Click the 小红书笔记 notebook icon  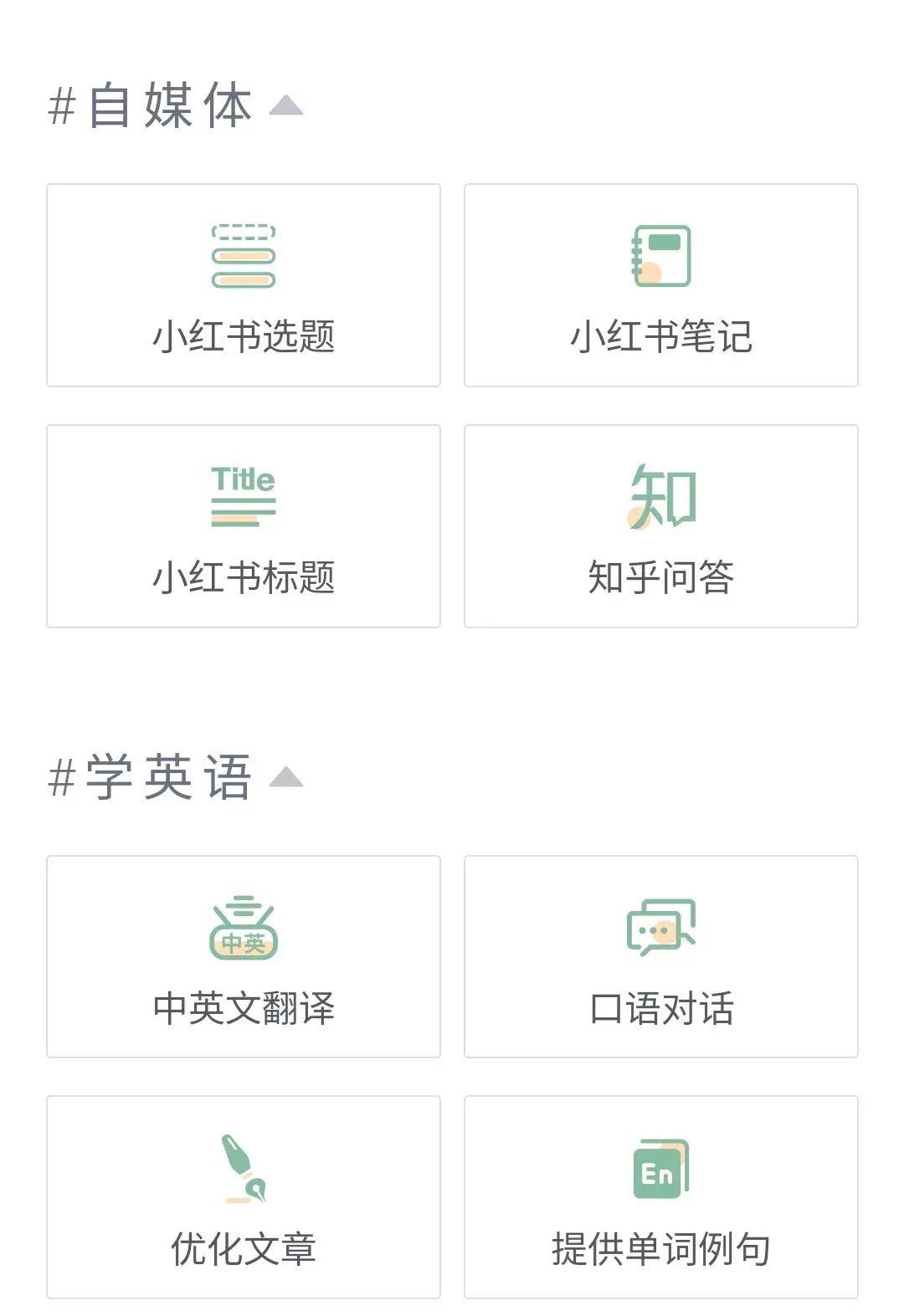(661, 255)
